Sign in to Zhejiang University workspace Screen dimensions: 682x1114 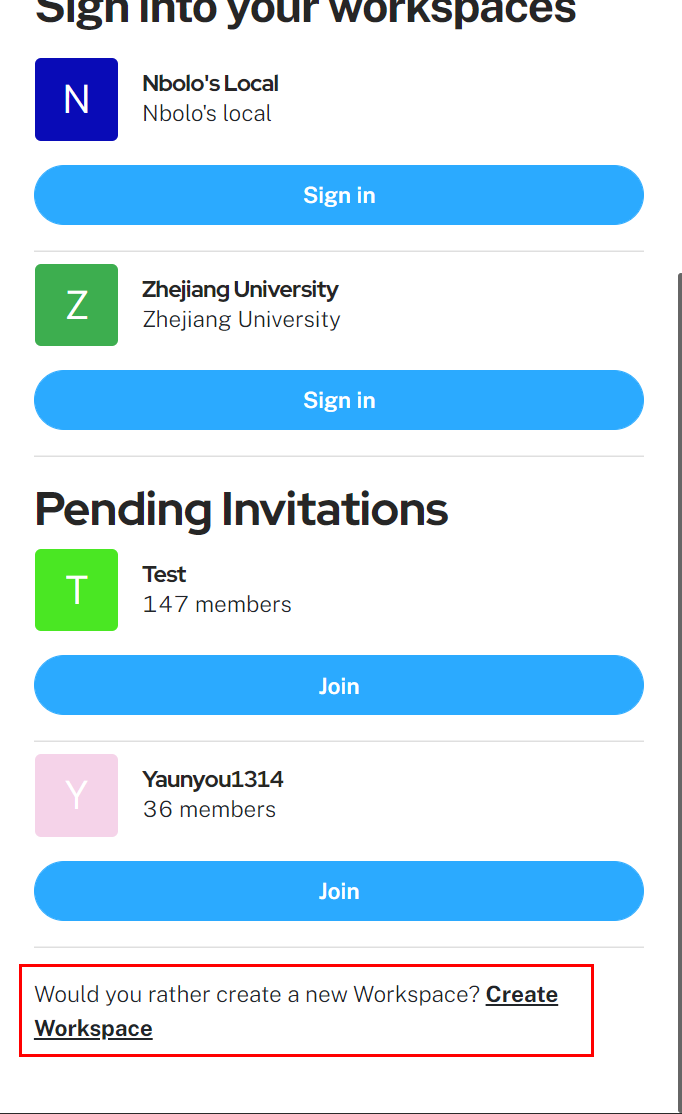[x=339, y=400]
